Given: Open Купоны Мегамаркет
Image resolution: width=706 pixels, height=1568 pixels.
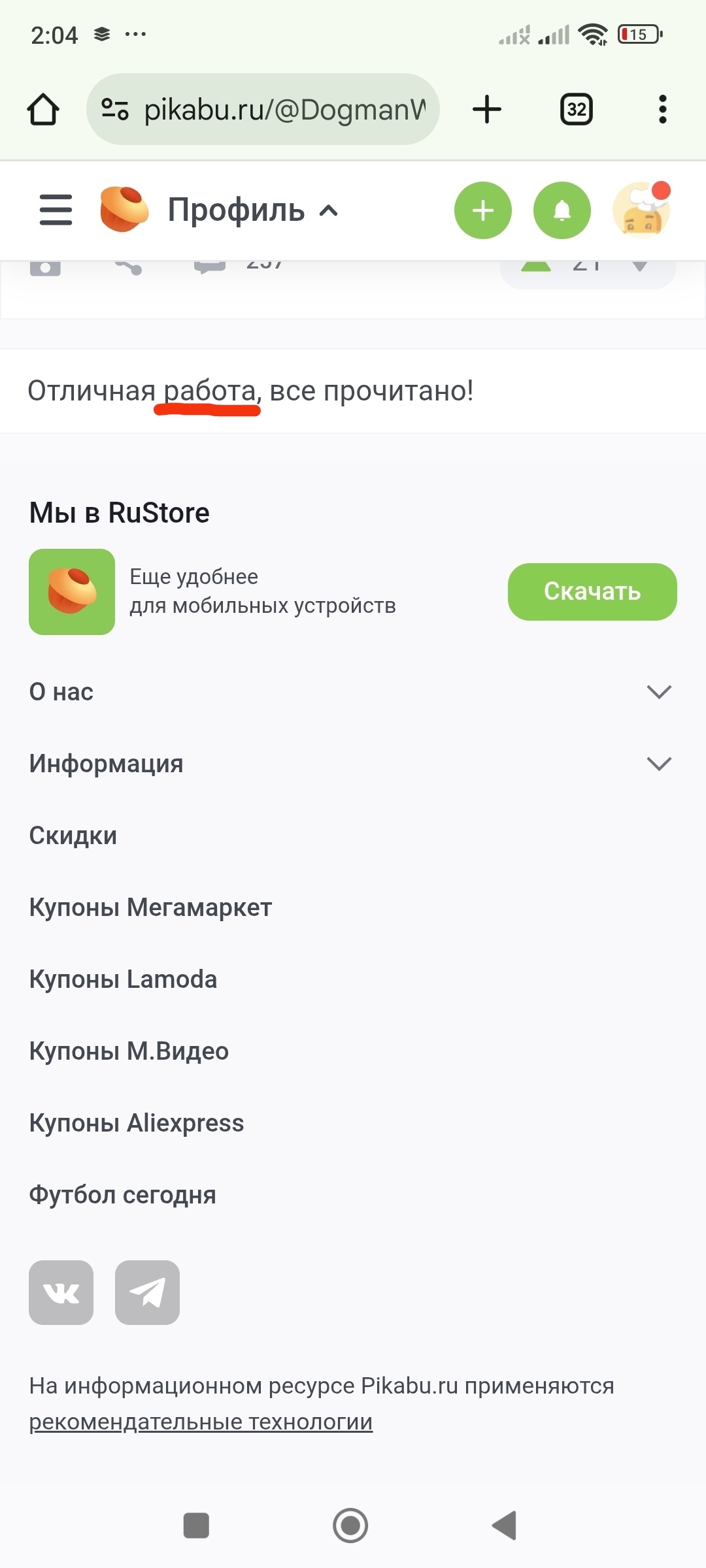Looking at the screenshot, I should [x=150, y=907].
